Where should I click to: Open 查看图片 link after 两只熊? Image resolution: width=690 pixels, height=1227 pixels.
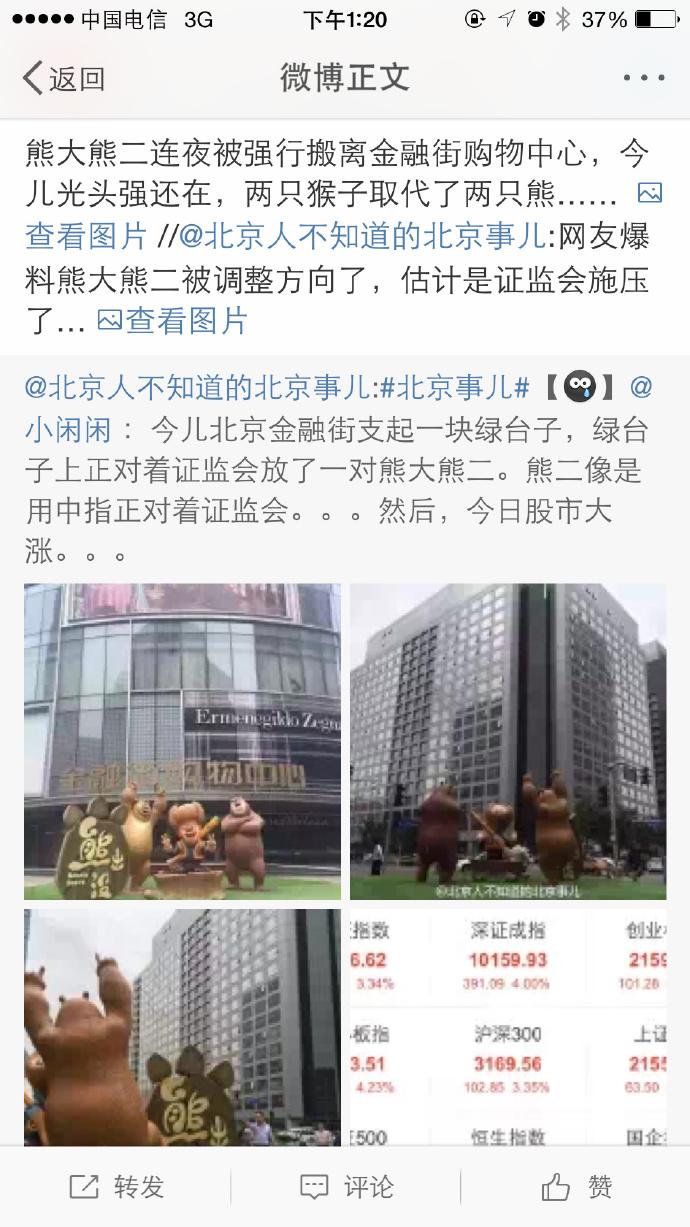coord(86,234)
